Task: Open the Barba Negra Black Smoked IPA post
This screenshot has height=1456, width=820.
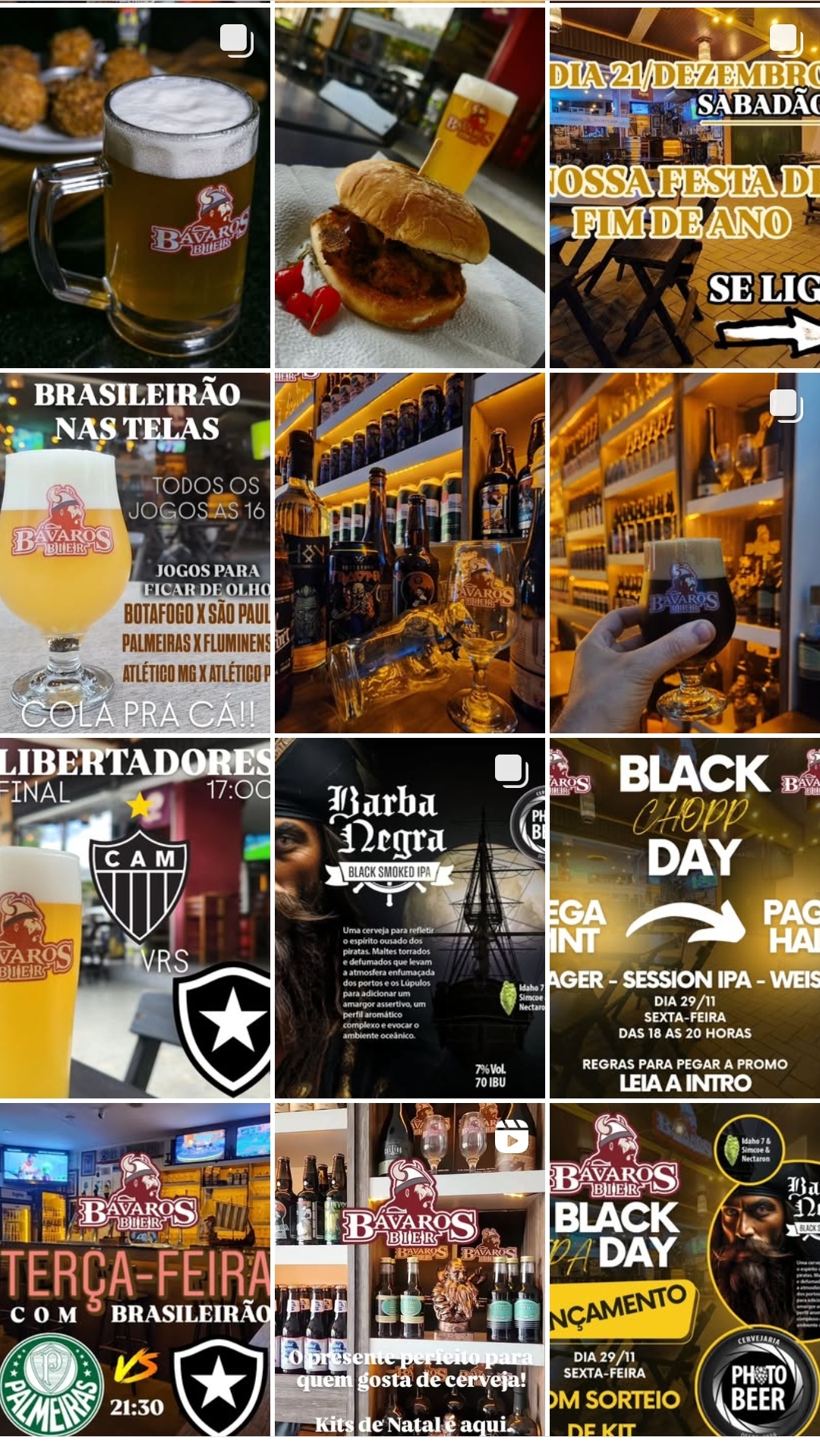Action: pyautogui.click(x=410, y=918)
